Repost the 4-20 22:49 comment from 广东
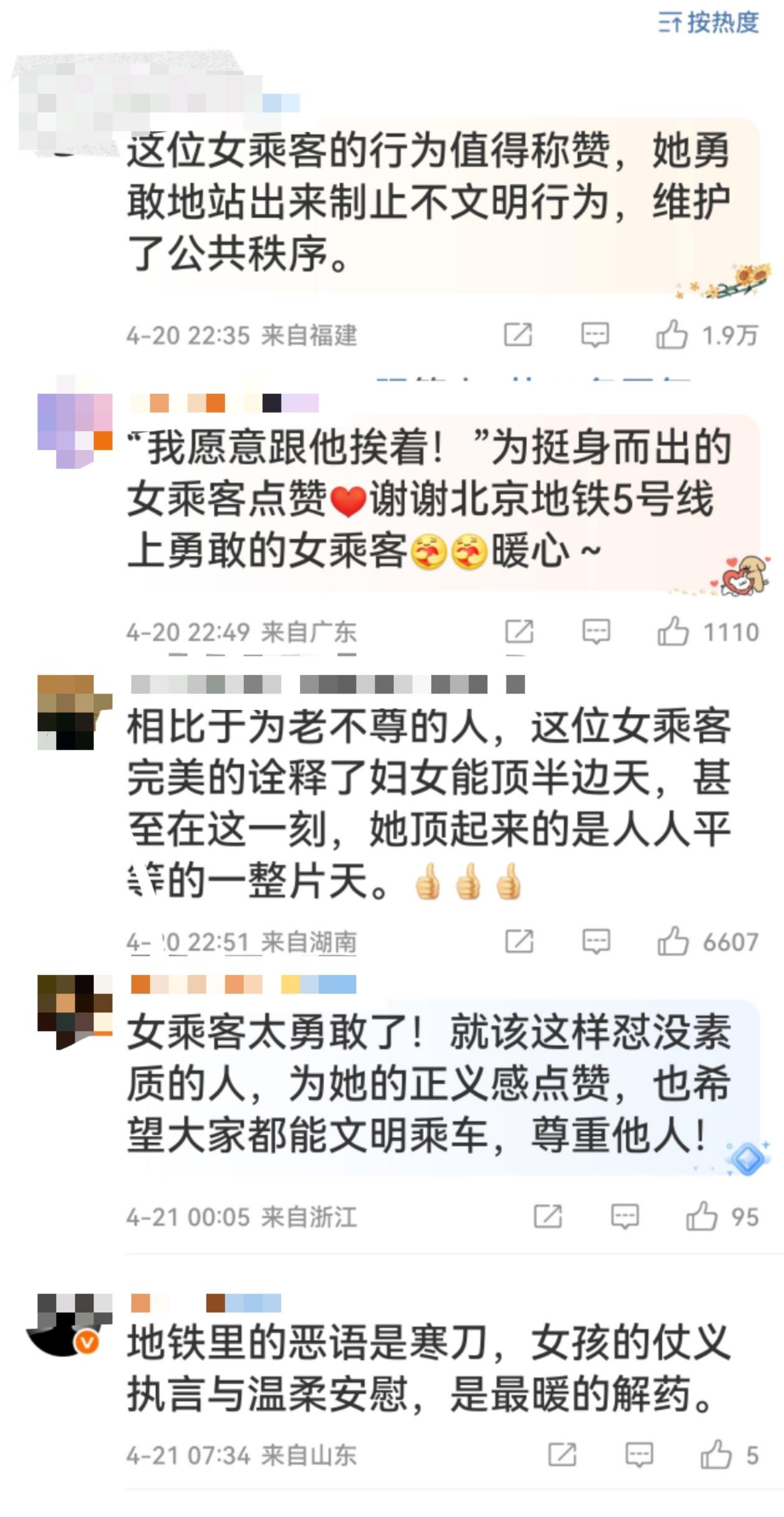The image size is (784, 1517). pyautogui.click(x=519, y=632)
